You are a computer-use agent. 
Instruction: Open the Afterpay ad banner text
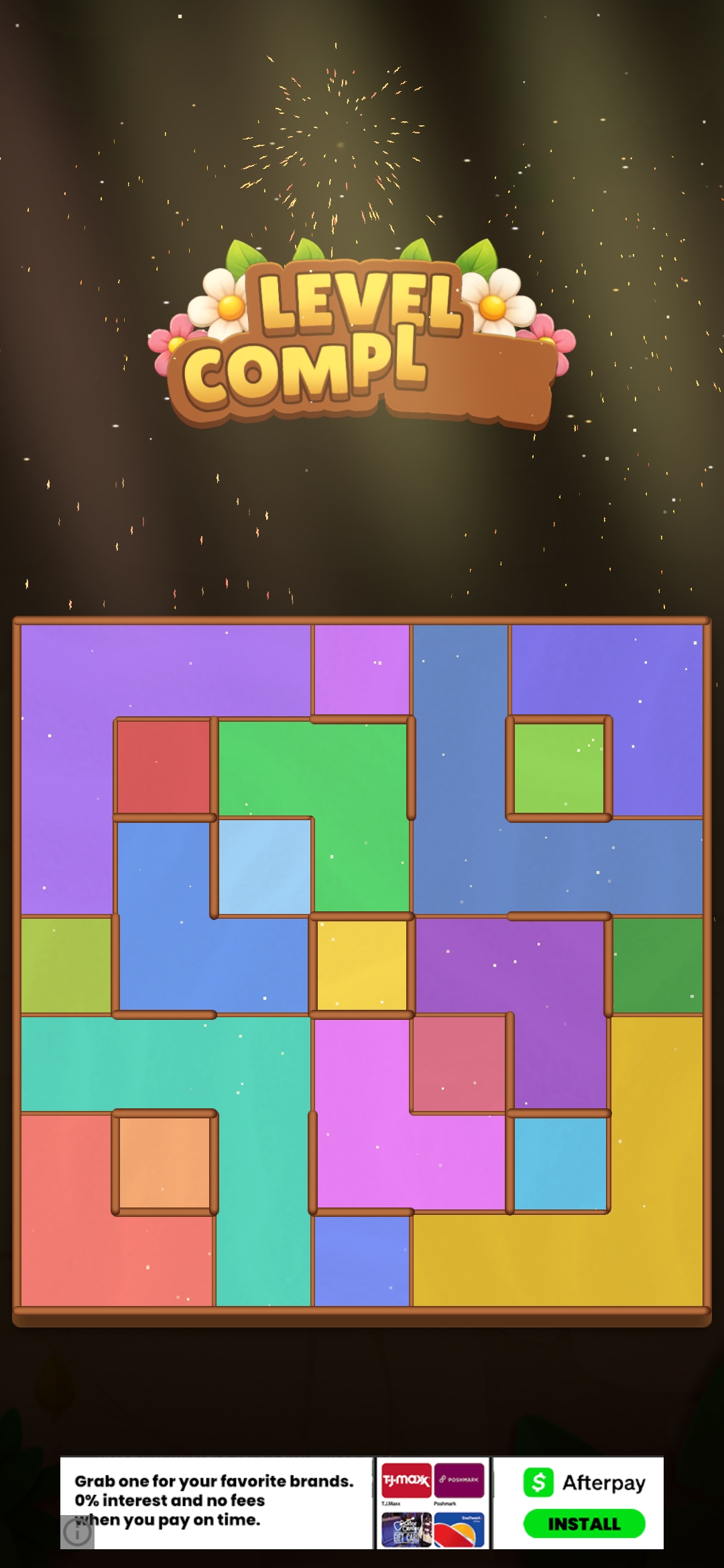(214, 1500)
